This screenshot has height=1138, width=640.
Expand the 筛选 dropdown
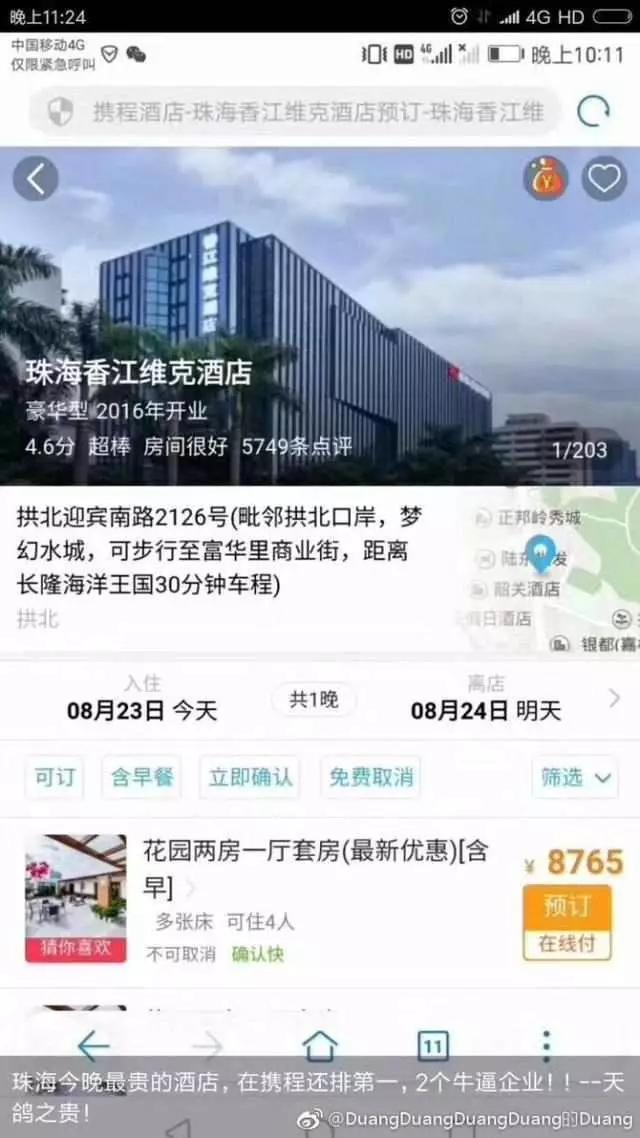coord(575,777)
